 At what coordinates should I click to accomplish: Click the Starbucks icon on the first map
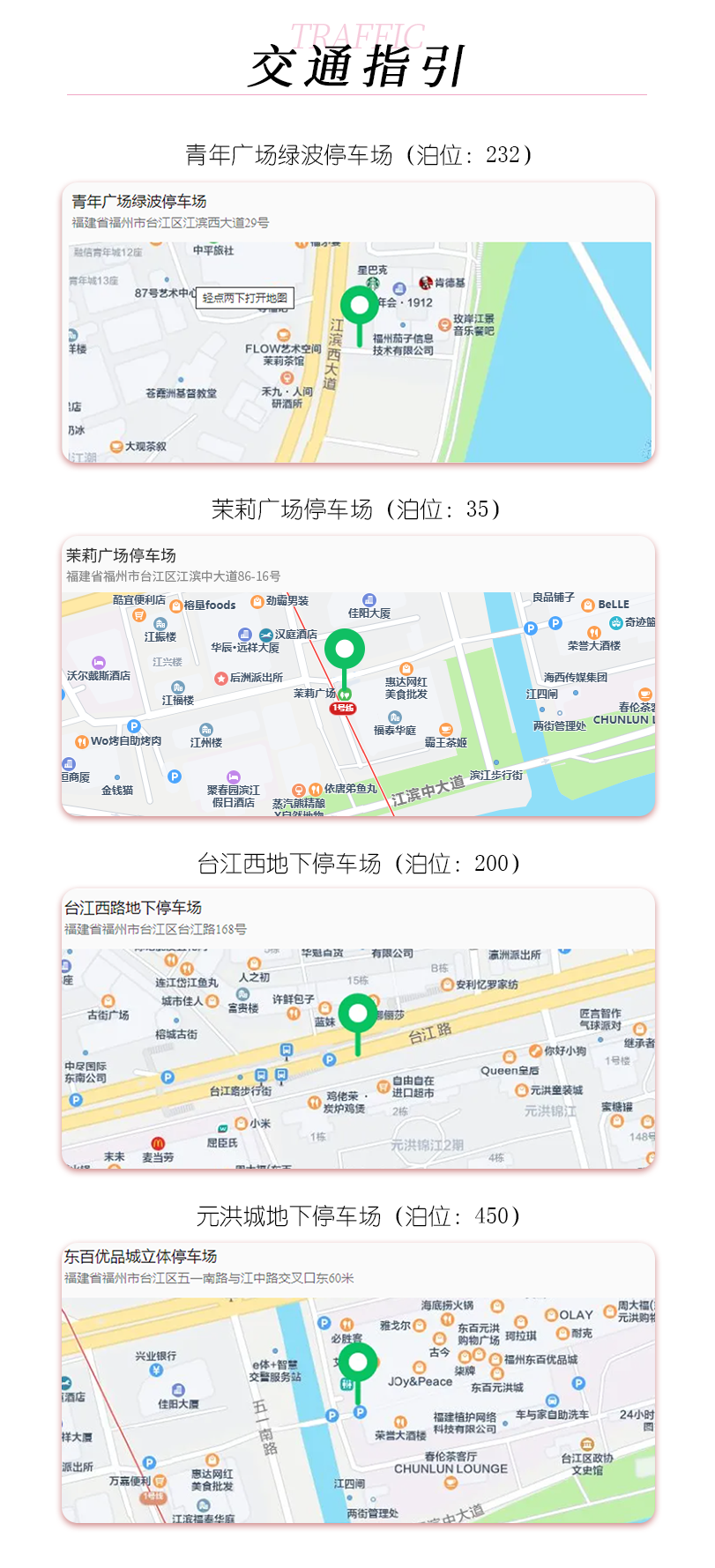tap(371, 282)
